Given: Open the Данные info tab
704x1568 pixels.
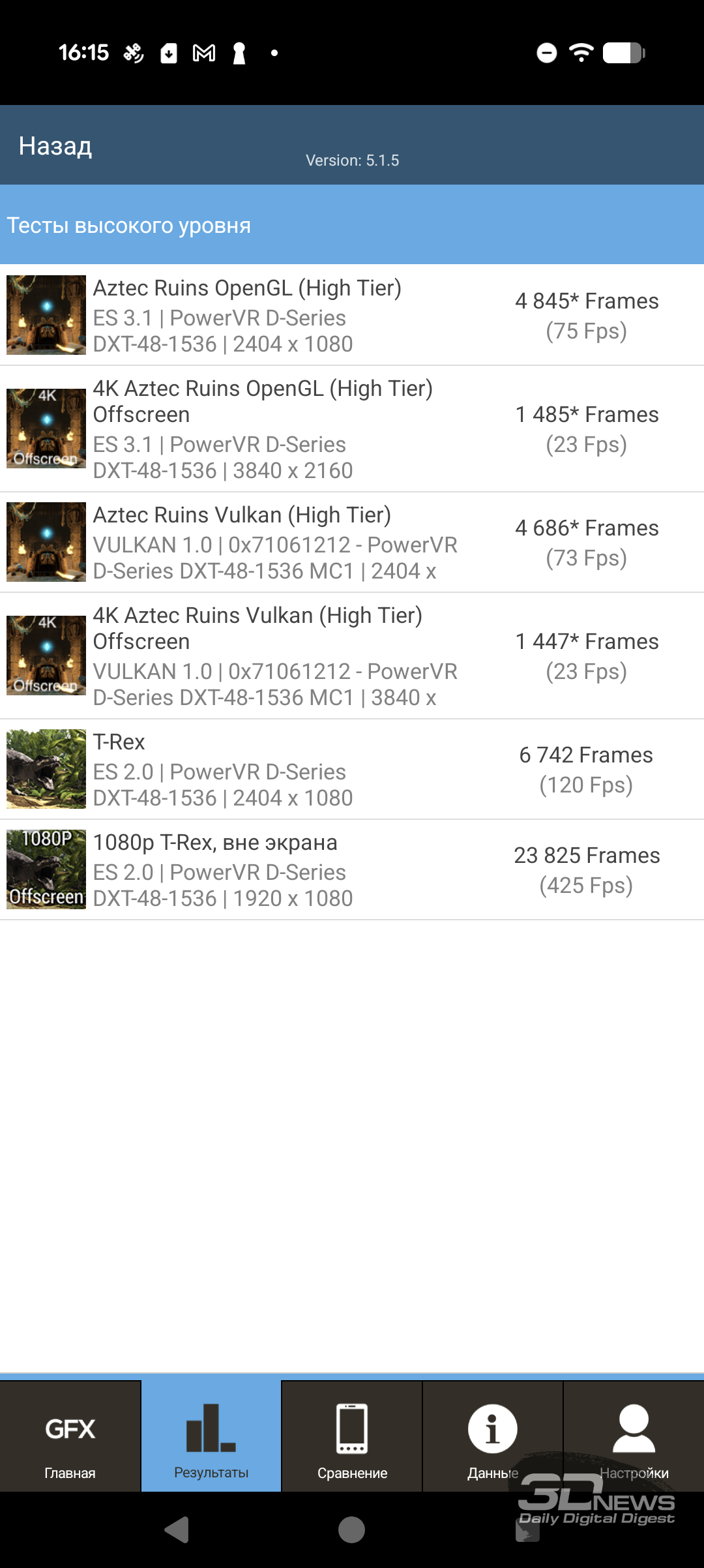Looking at the screenshot, I should (493, 1441).
